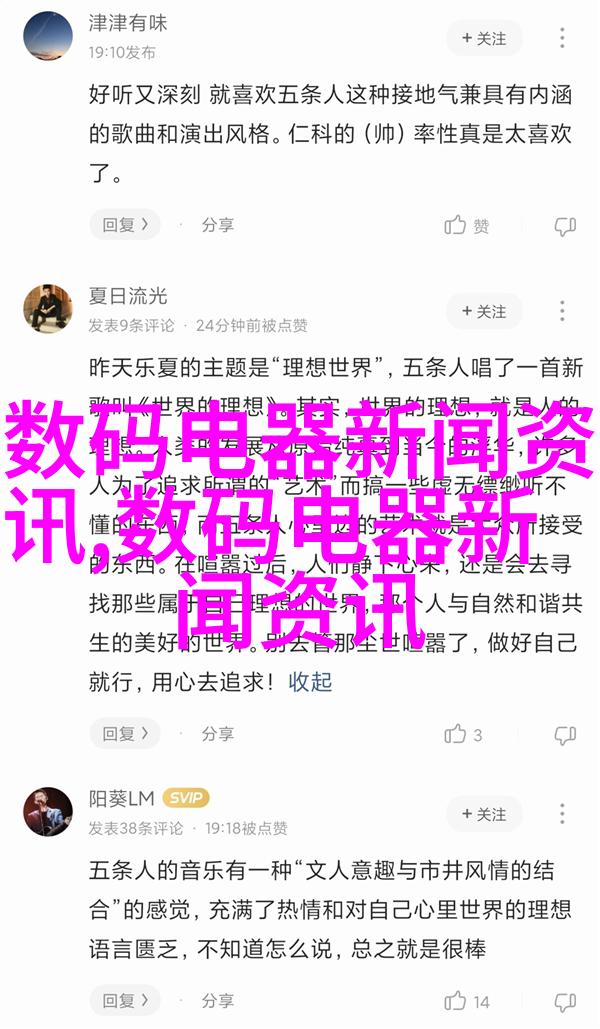
Task: Dislike 夏日流光's comment
Action: click(565, 734)
